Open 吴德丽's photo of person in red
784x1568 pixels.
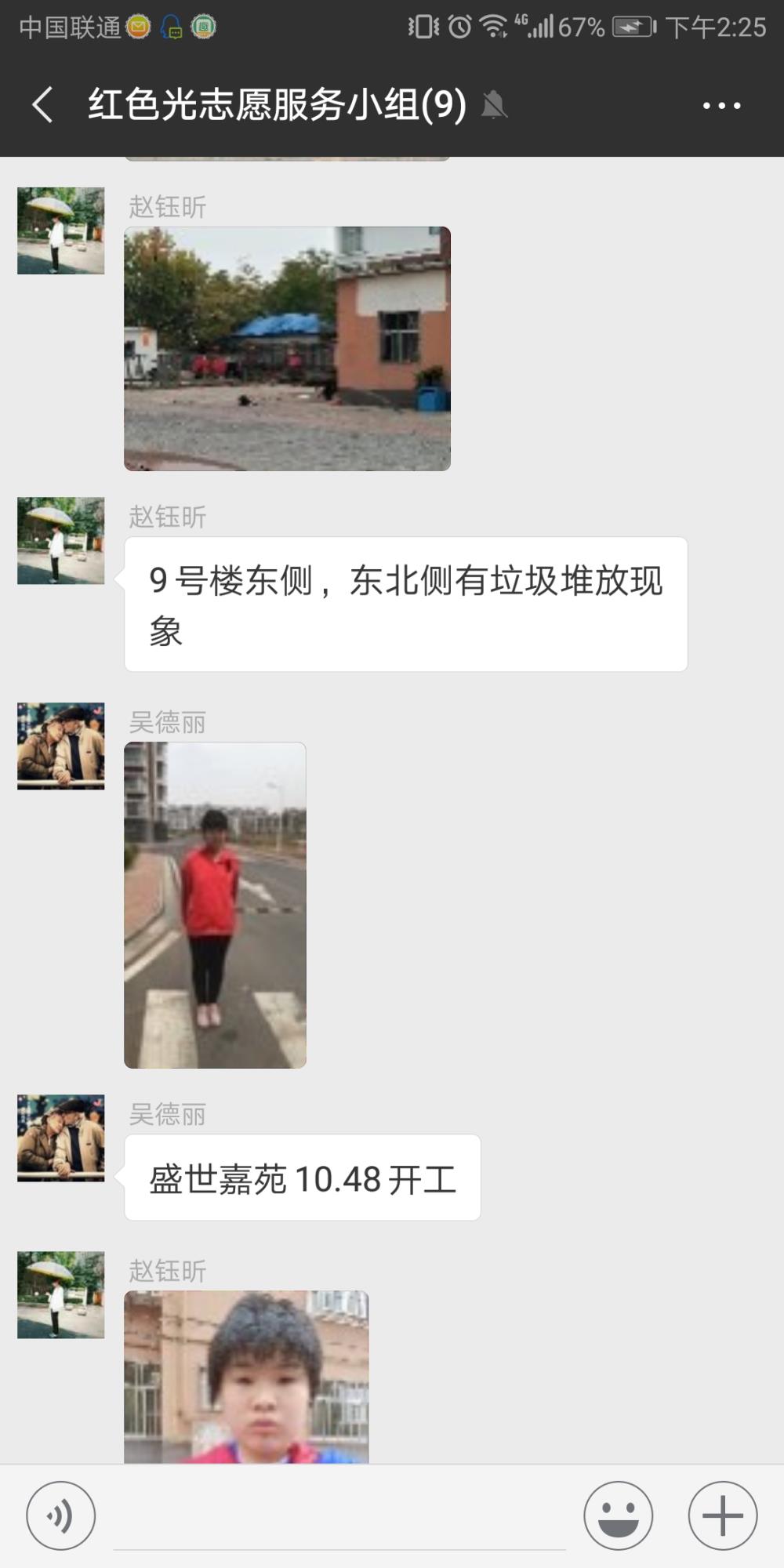215,905
